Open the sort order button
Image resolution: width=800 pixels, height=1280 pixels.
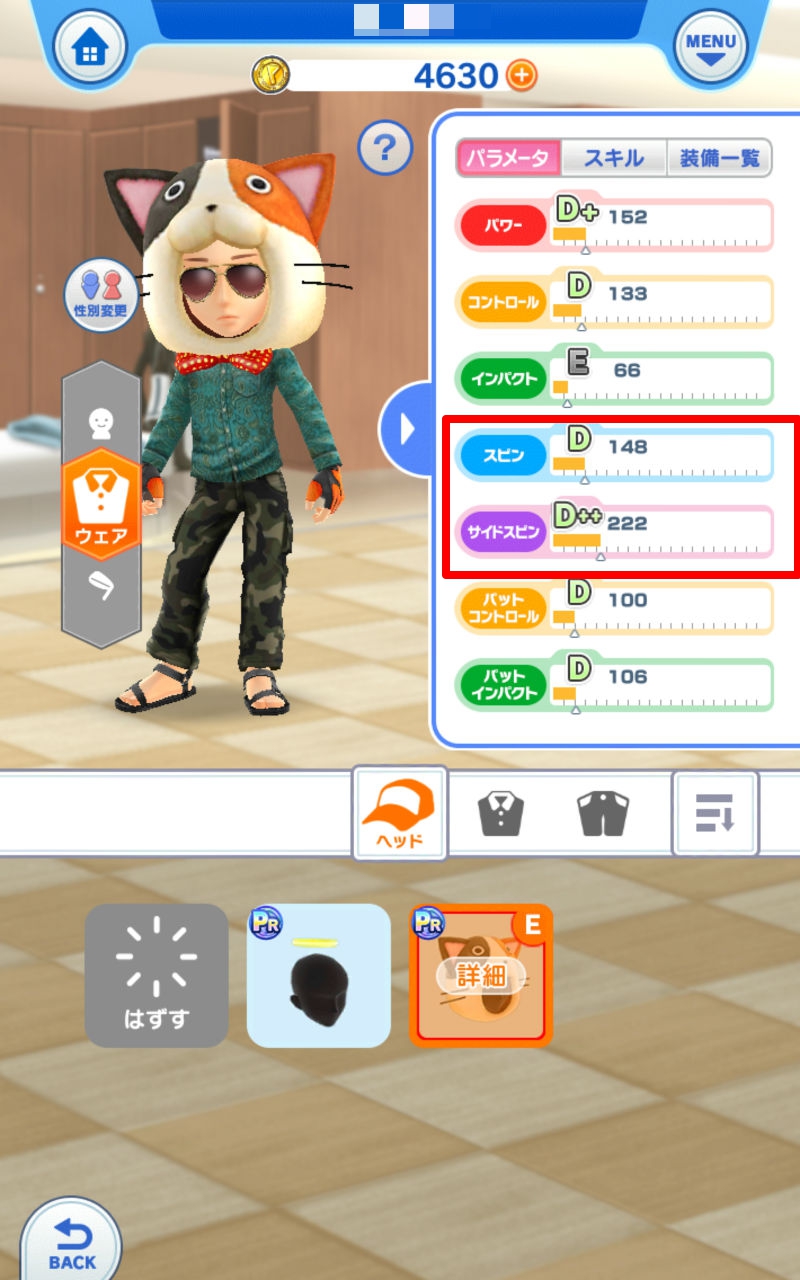714,813
